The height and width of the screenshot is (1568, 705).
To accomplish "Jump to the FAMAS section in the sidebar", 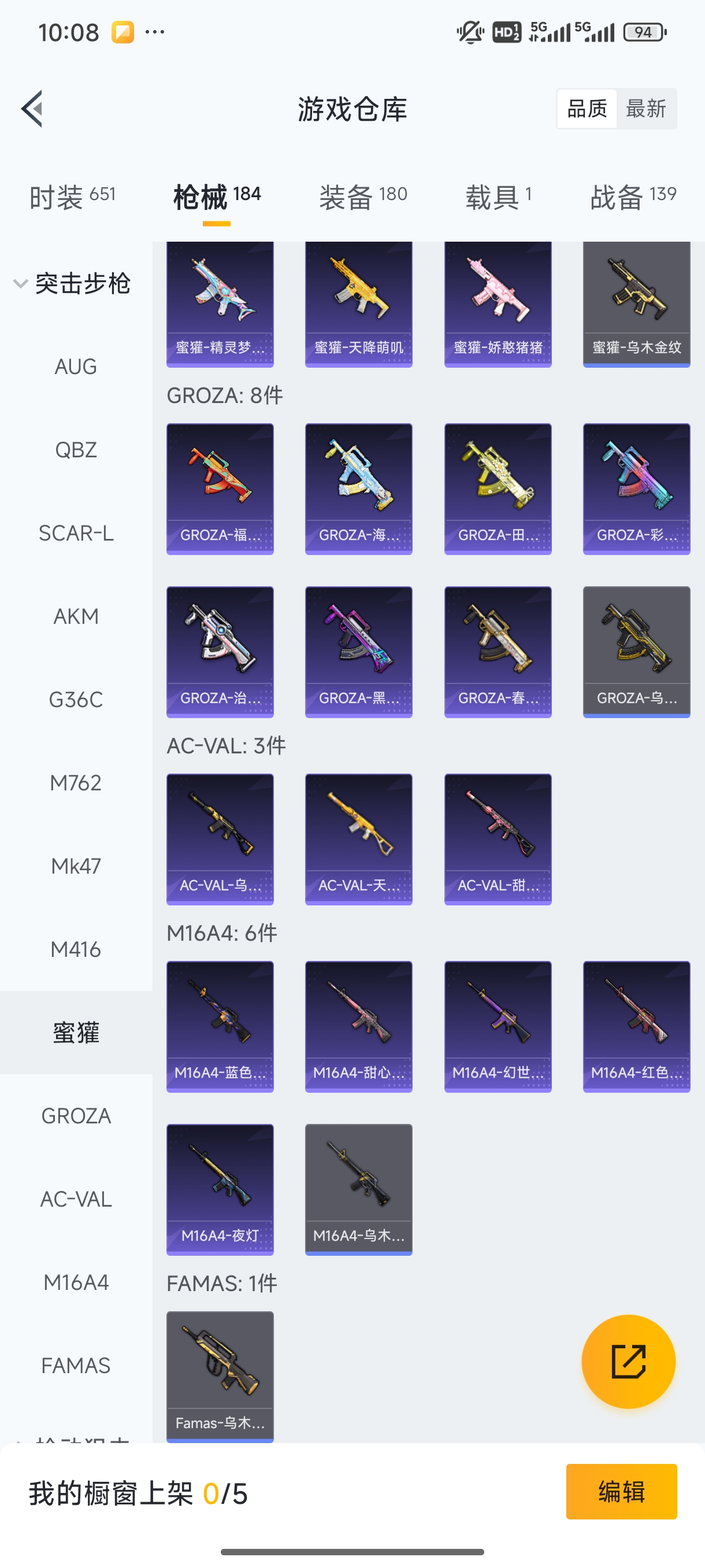I will point(76,1366).
